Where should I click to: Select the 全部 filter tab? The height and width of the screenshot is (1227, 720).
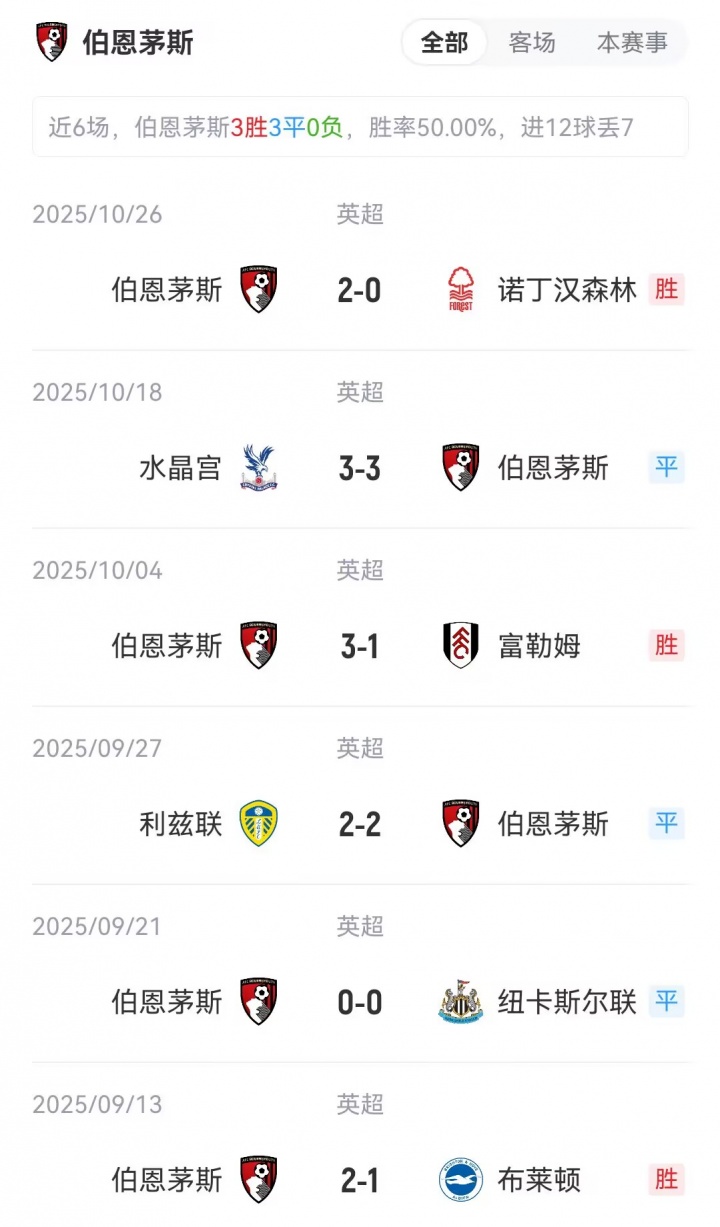point(444,43)
